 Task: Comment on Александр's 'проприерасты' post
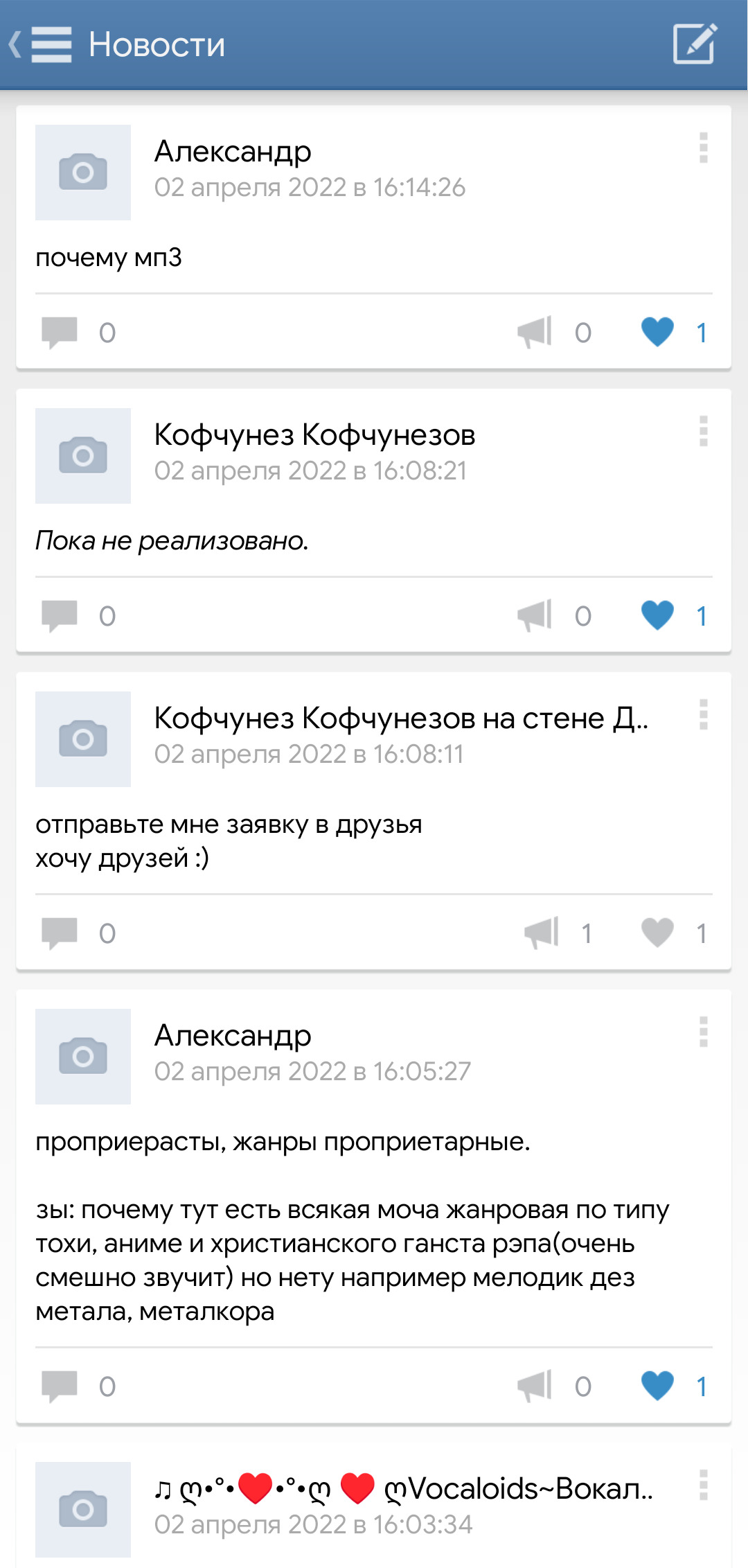pyautogui.click(x=60, y=1386)
